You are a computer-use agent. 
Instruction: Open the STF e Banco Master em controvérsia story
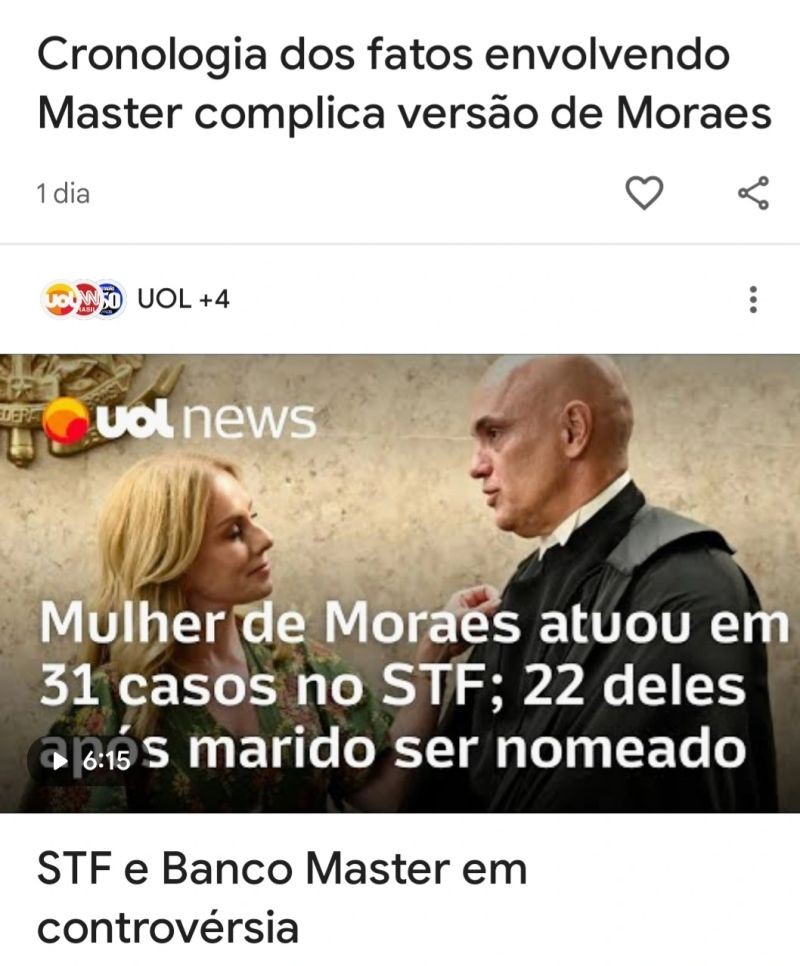point(282,897)
